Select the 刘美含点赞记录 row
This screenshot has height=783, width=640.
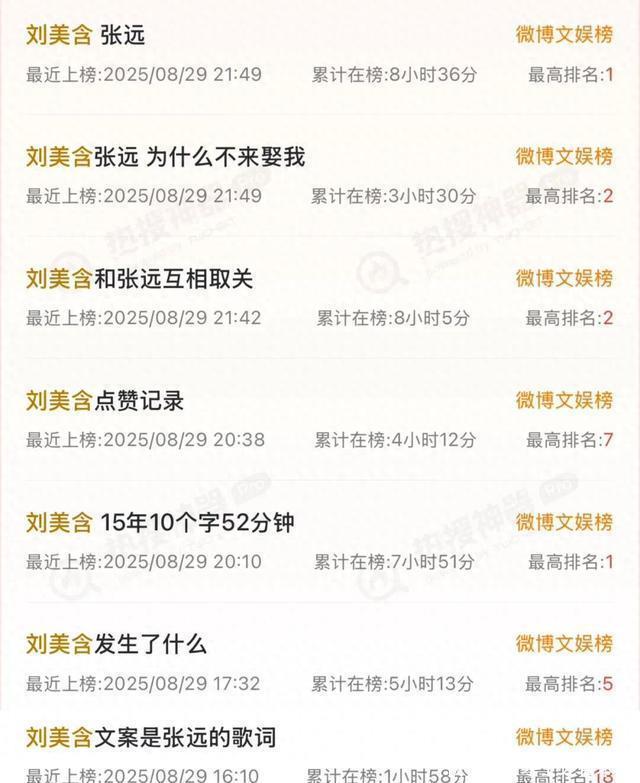105,401
